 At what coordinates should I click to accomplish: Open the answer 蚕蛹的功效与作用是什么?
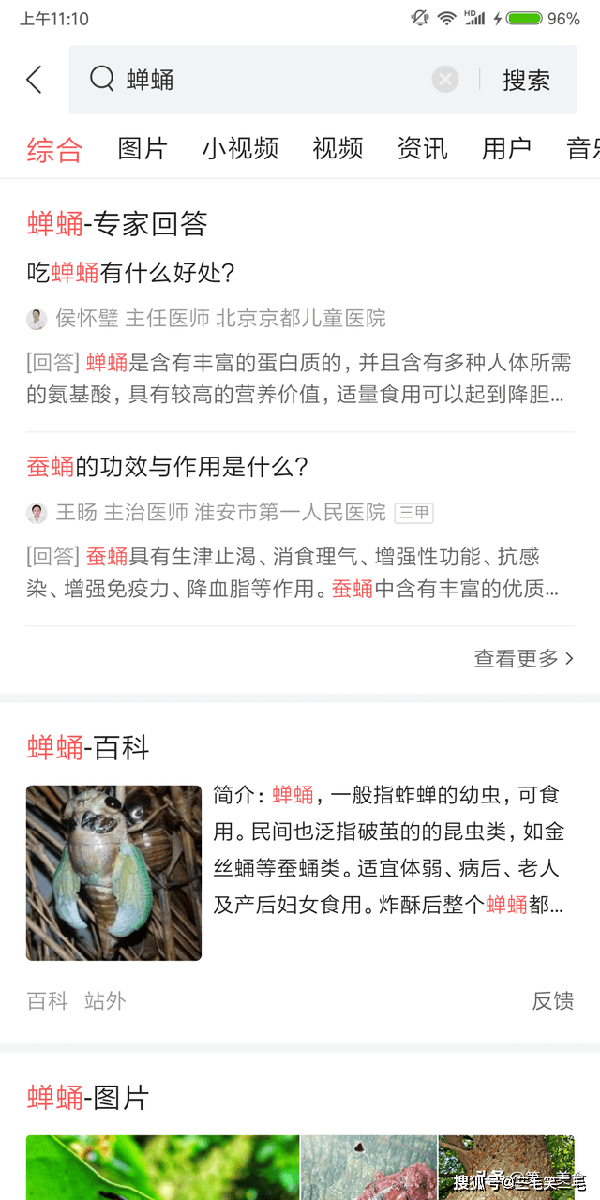pos(167,466)
